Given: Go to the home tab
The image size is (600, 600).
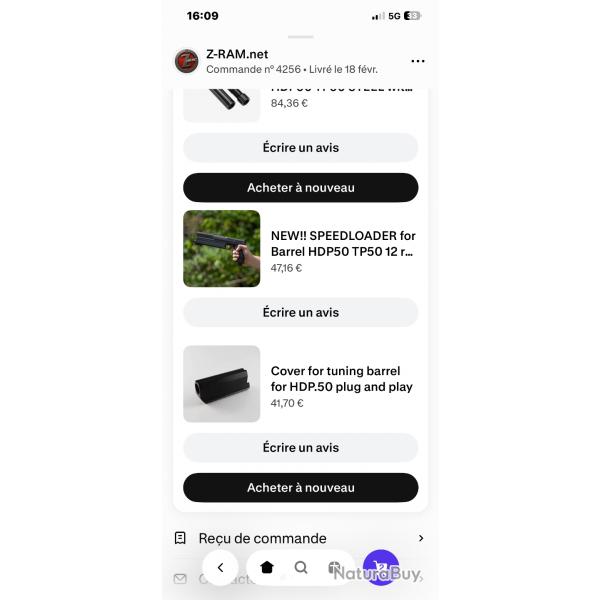Looking at the screenshot, I should (x=267, y=567).
